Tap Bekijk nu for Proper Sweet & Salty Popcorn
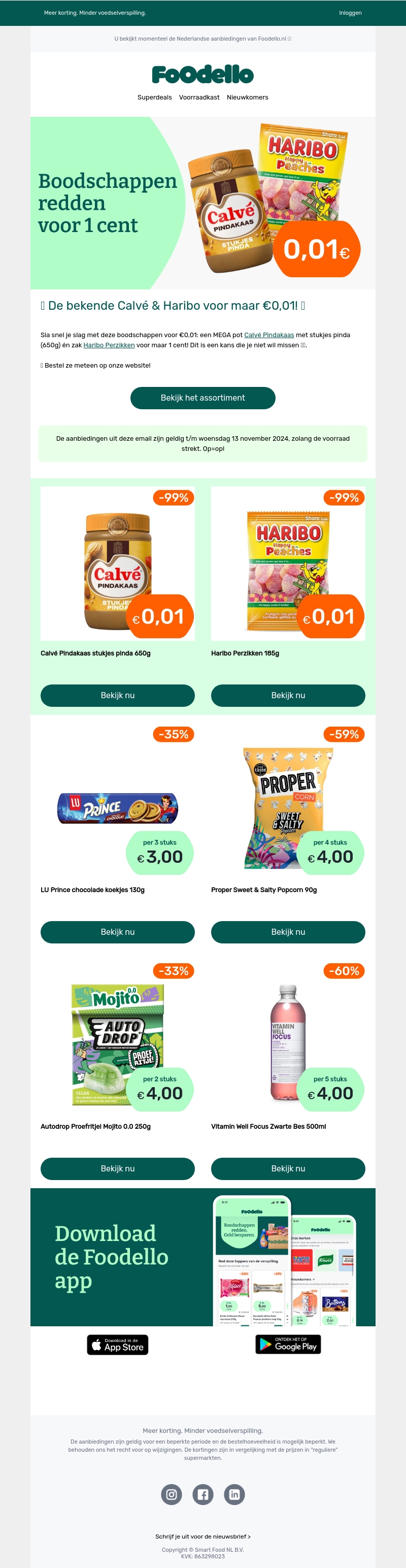Image resolution: width=406 pixels, height=1568 pixels. point(288,932)
